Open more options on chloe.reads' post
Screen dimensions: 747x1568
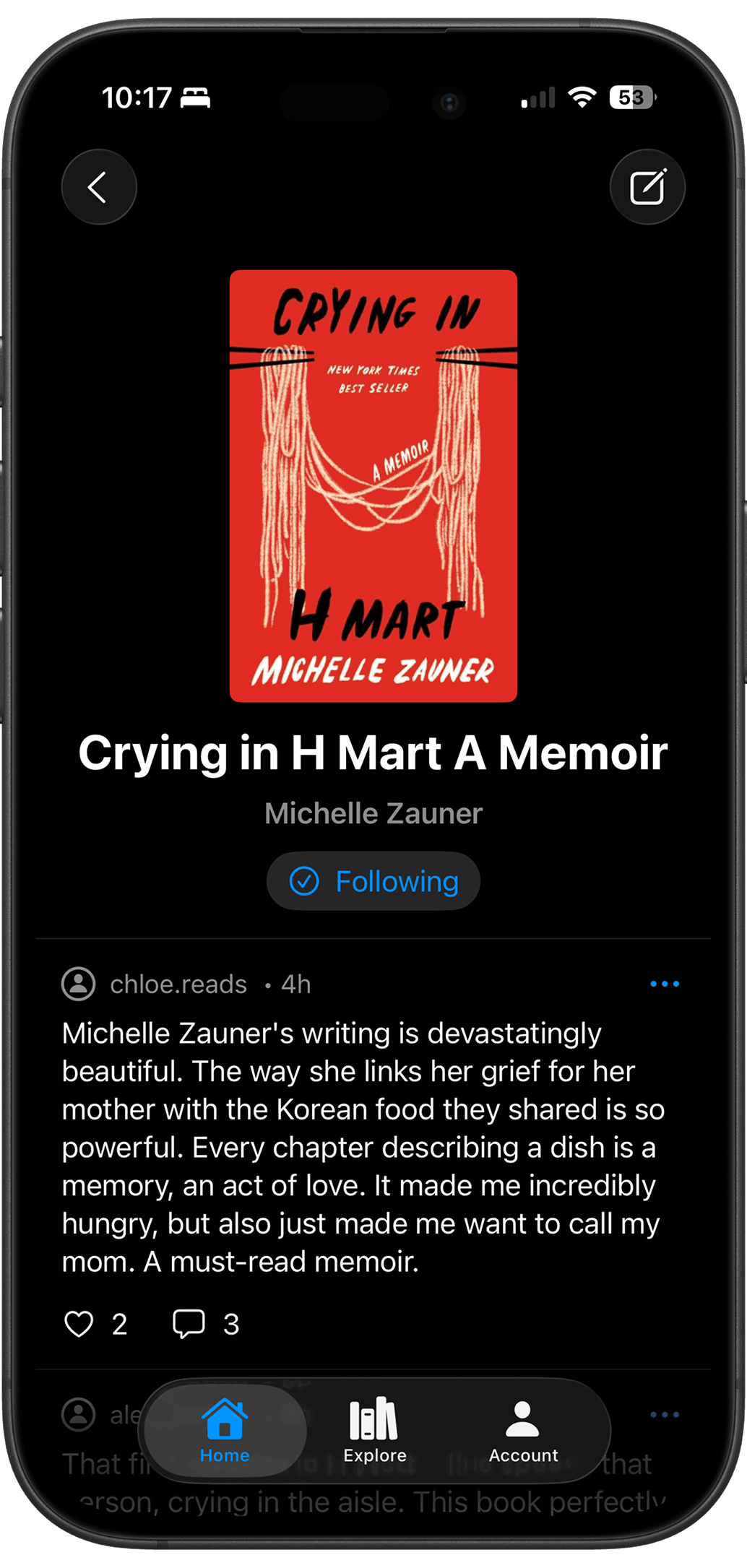click(x=664, y=984)
